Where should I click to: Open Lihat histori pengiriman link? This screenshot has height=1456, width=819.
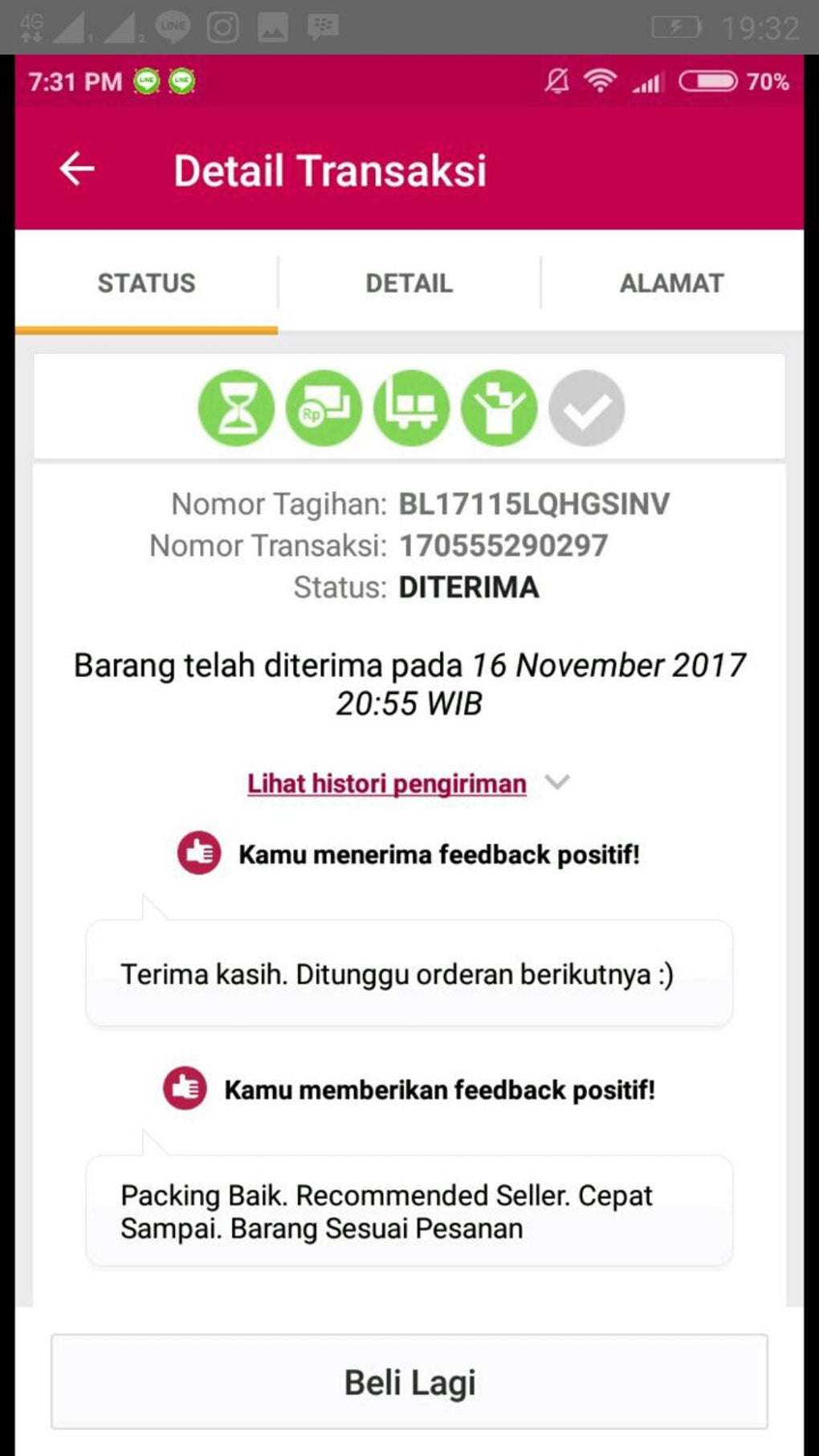387,783
